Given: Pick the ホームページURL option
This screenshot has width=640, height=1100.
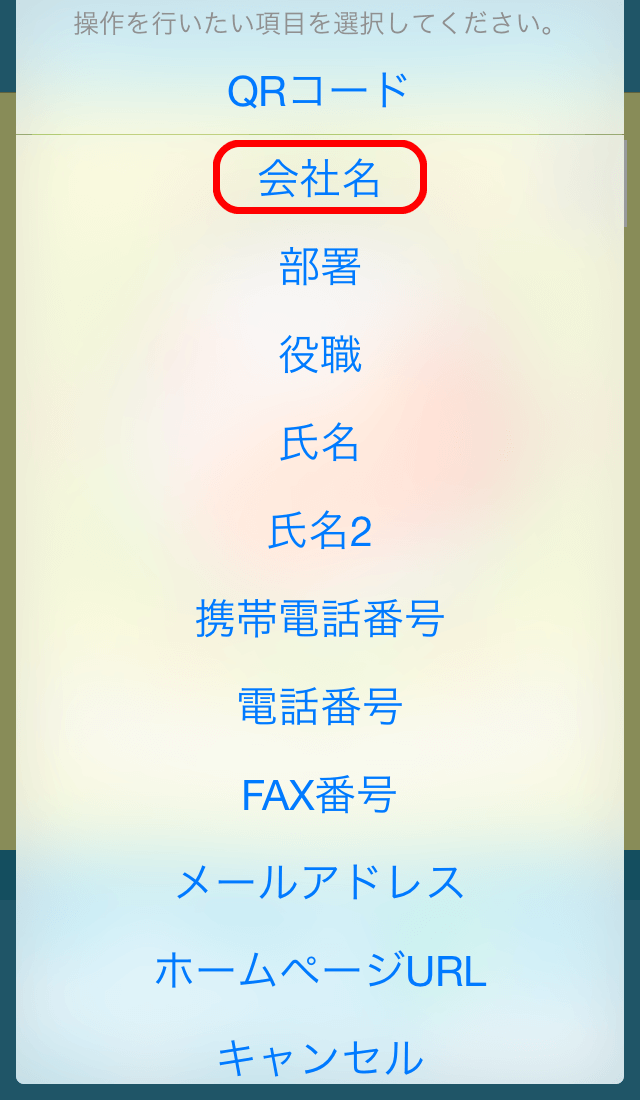Looking at the screenshot, I should click(x=319, y=971).
